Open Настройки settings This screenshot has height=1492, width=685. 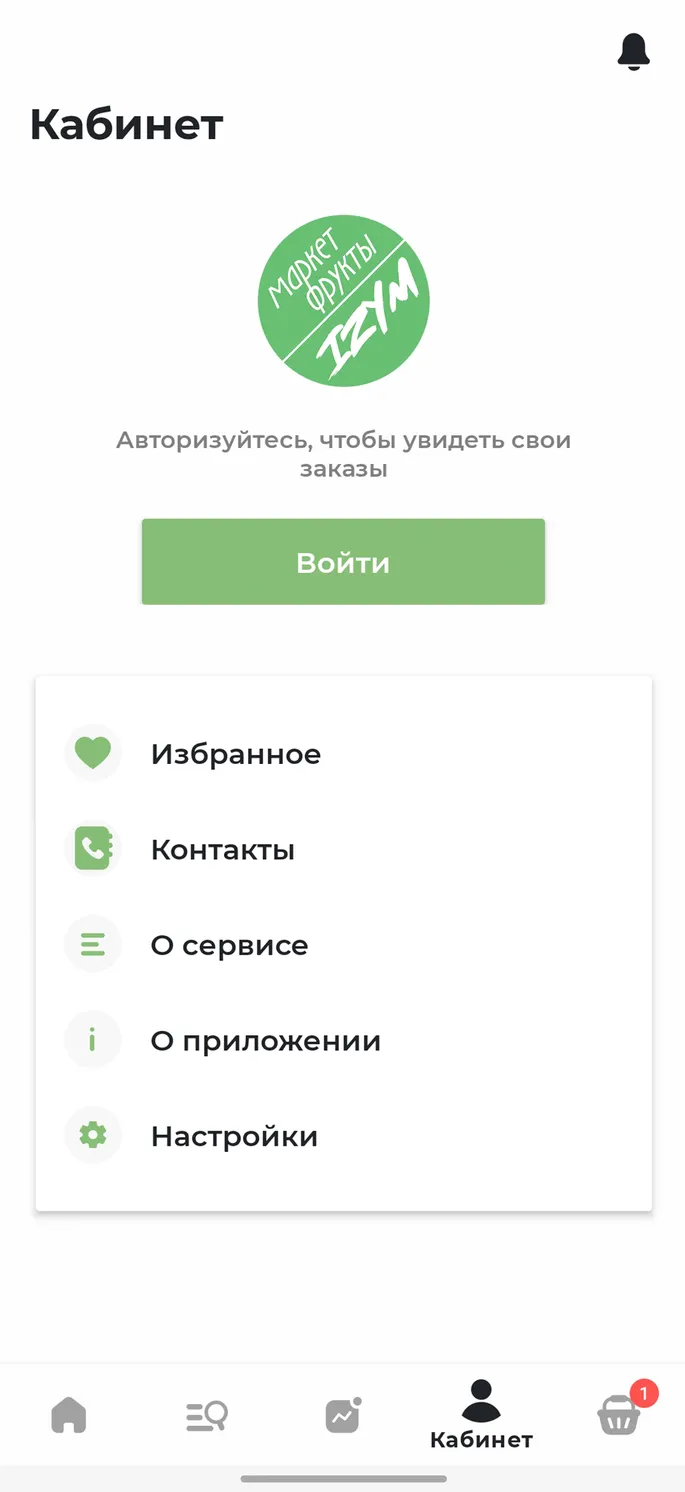[x=343, y=1136]
